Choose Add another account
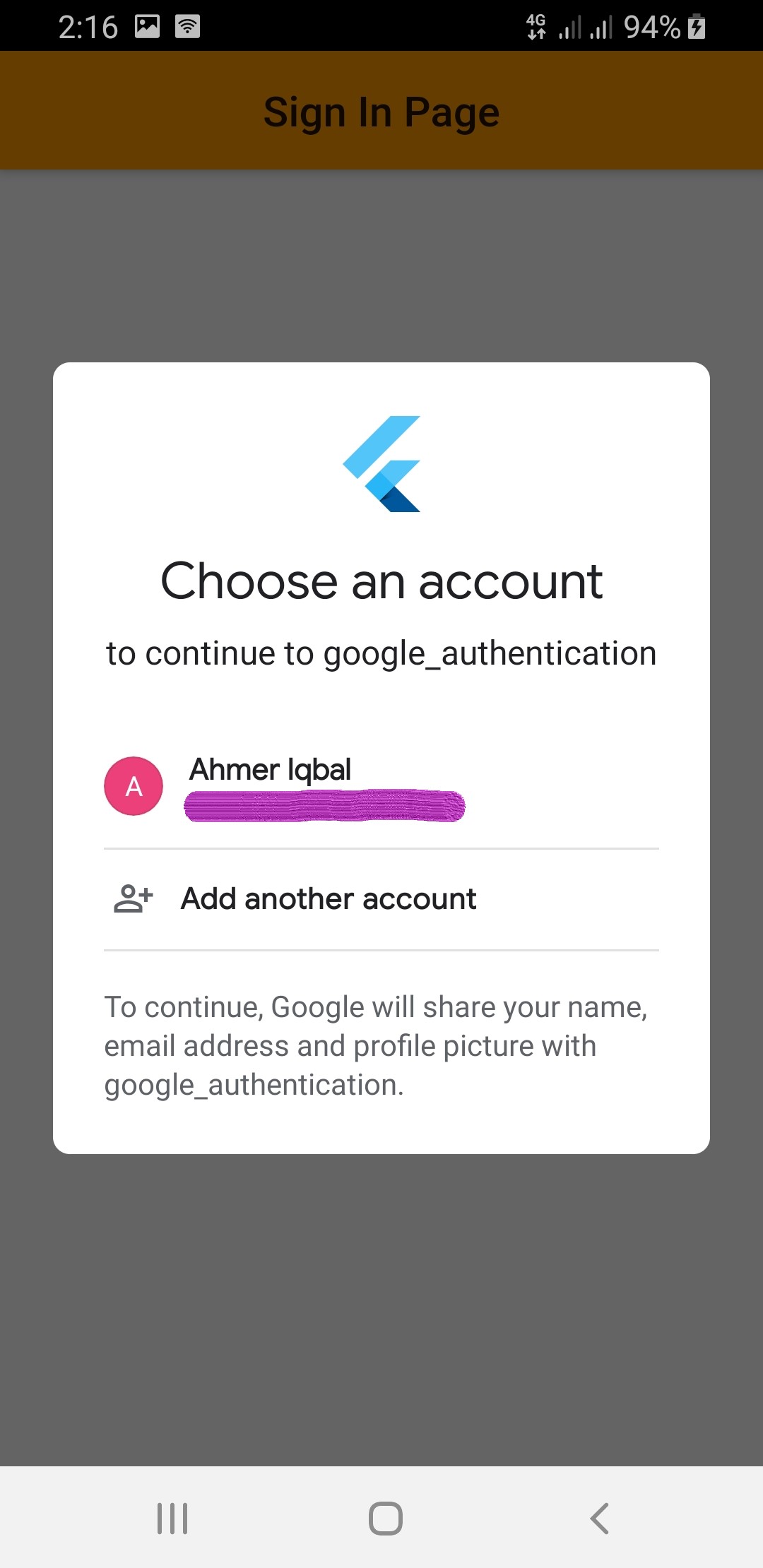This screenshot has width=763, height=1568. click(x=381, y=899)
